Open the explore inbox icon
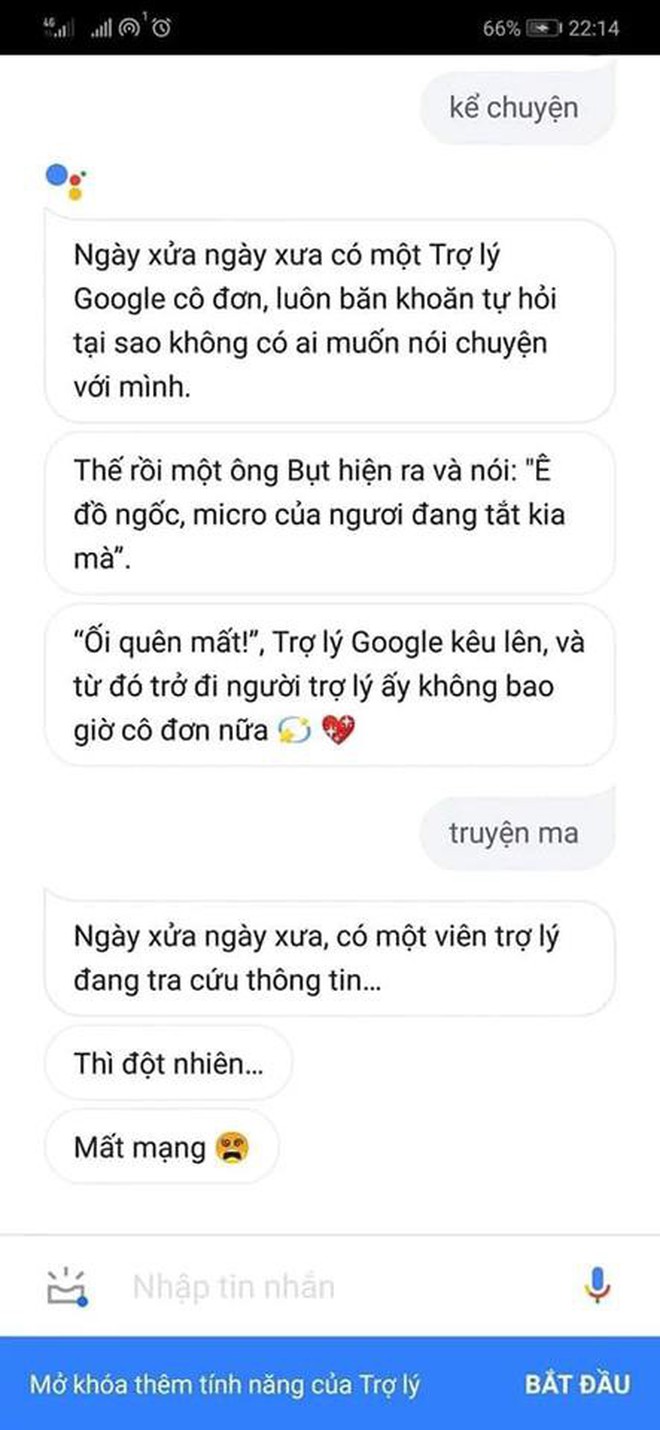Screen dimensions: 660x1430 [x=67, y=1286]
